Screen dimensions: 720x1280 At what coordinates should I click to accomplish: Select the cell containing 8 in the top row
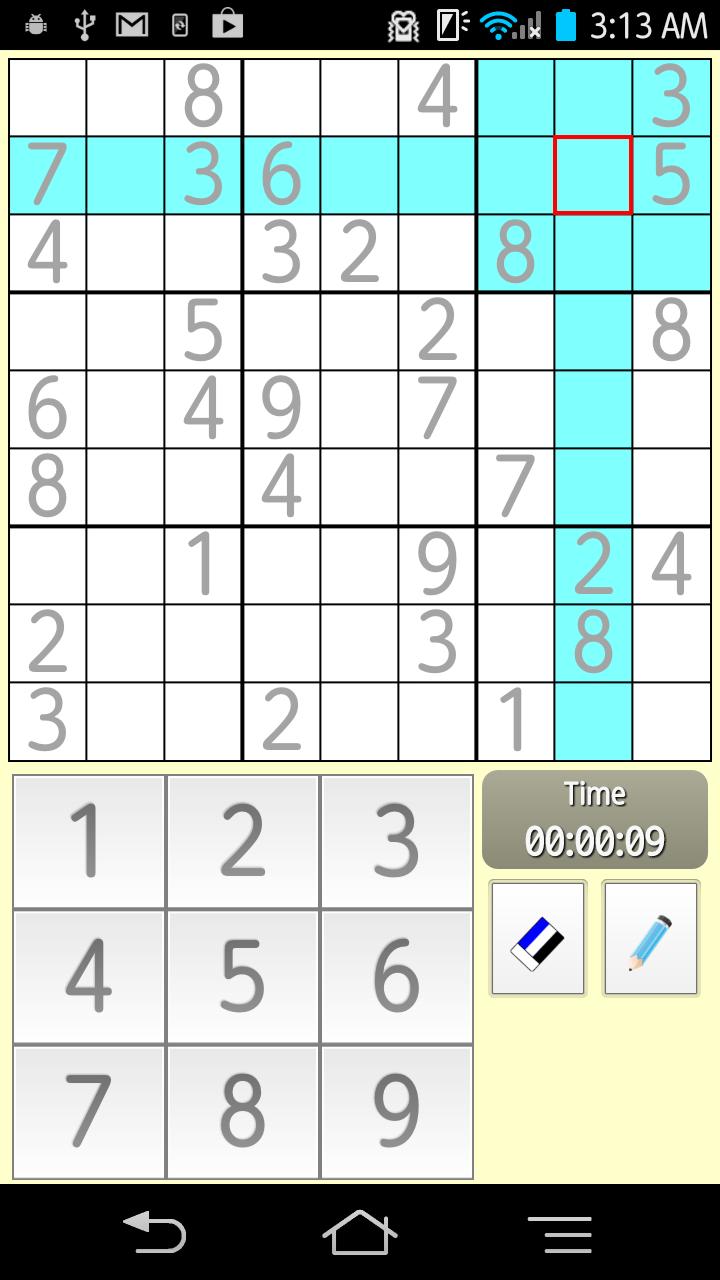203,97
